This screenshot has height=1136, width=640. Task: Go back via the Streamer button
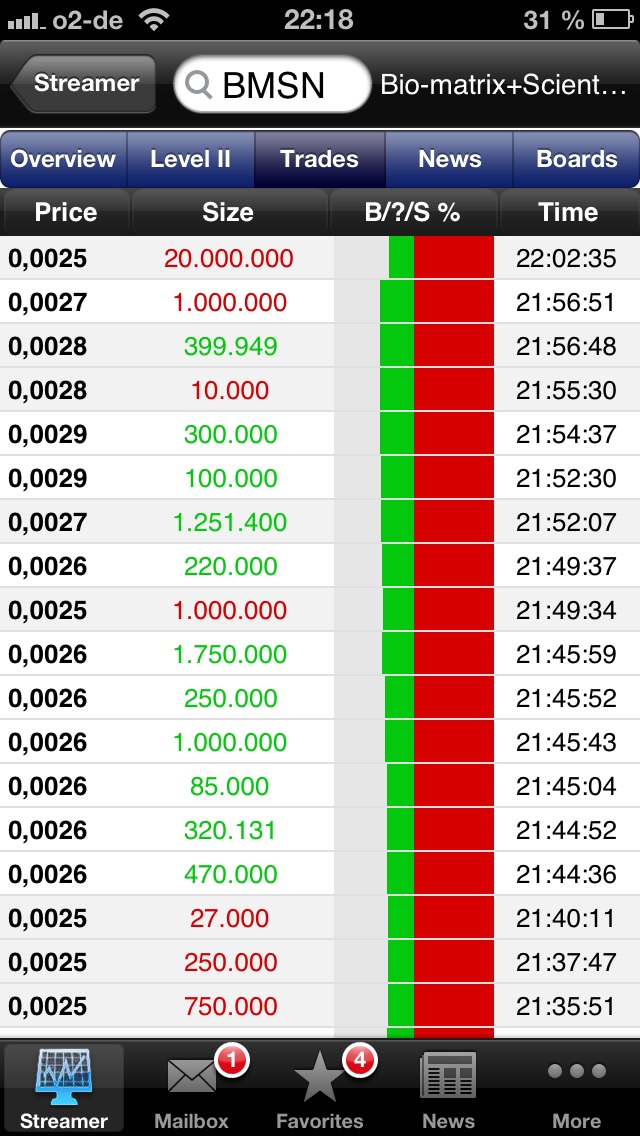point(84,84)
